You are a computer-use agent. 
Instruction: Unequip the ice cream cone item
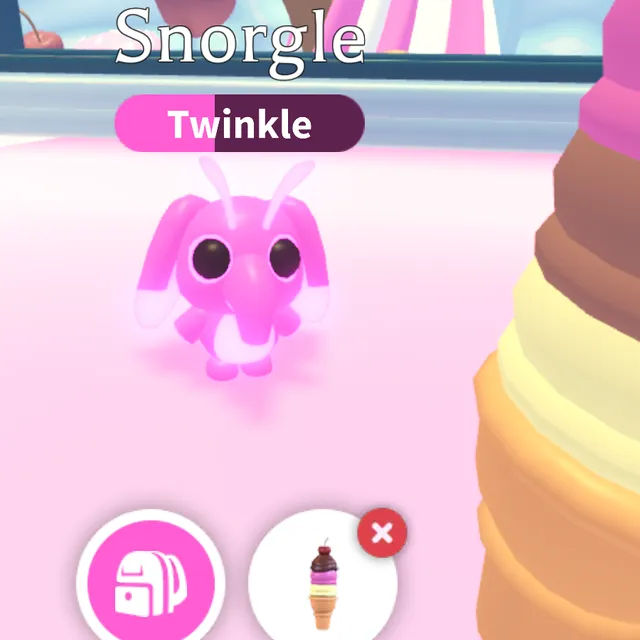click(x=381, y=533)
